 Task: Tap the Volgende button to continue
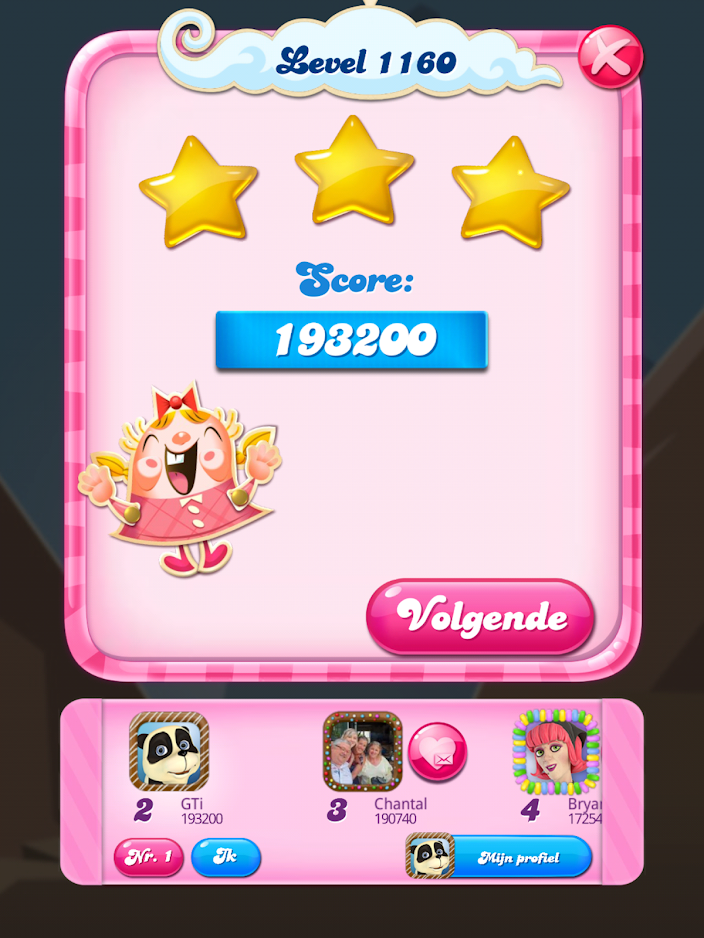pos(481,617)
